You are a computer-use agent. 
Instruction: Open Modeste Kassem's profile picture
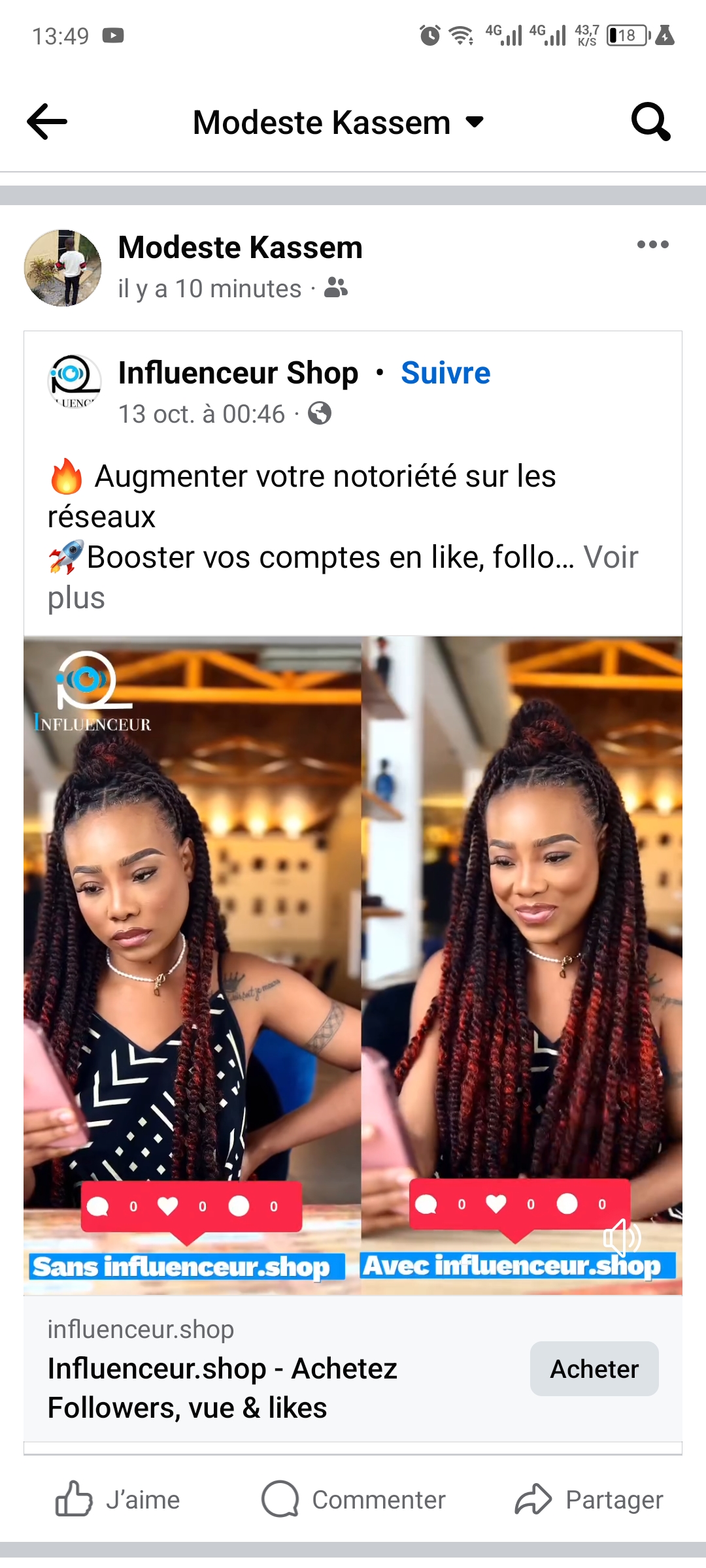point(63,268)
